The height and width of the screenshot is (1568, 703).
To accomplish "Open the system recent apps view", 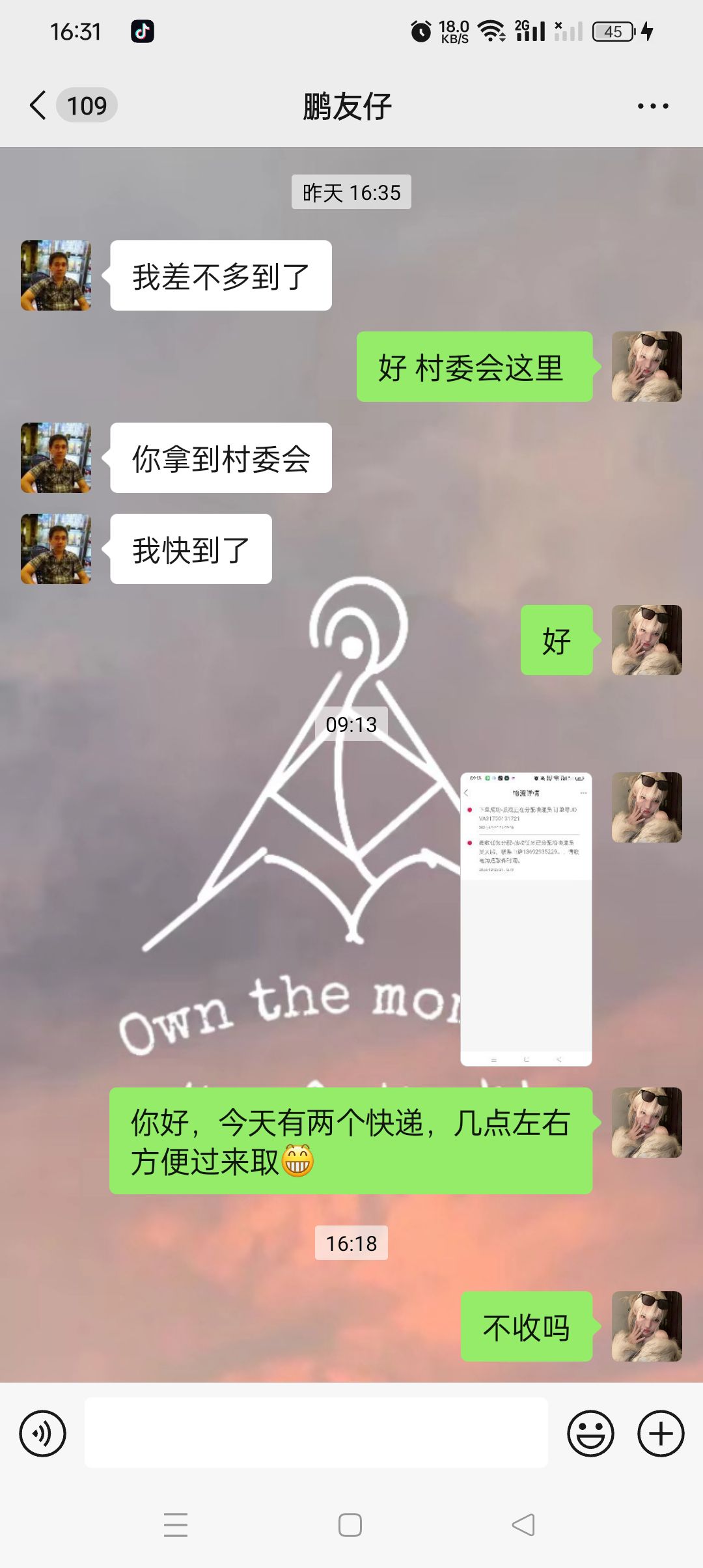I will (x=176, y=1525).
